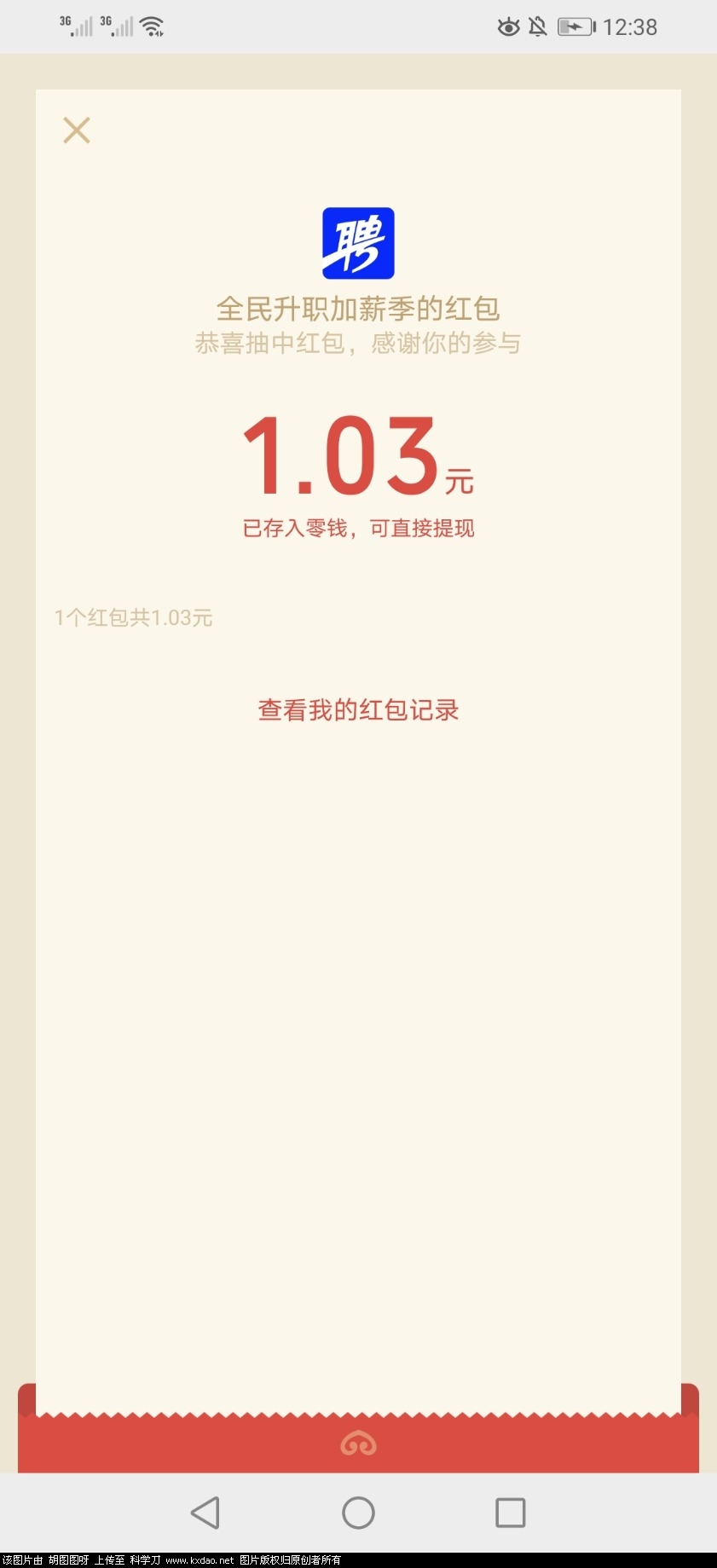Tap the eye-protection mode status icon

[x=507, y=26]
